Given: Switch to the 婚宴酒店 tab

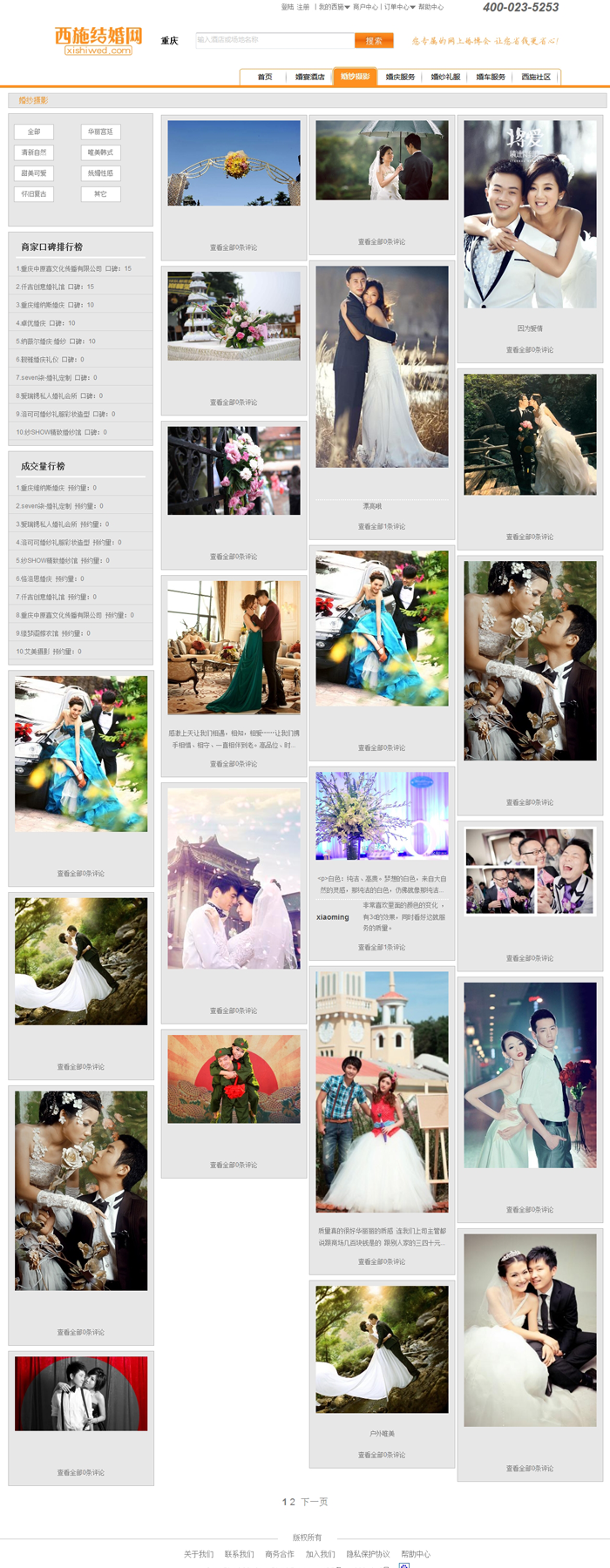Looking at the screenshot, I should pos(309,78).
